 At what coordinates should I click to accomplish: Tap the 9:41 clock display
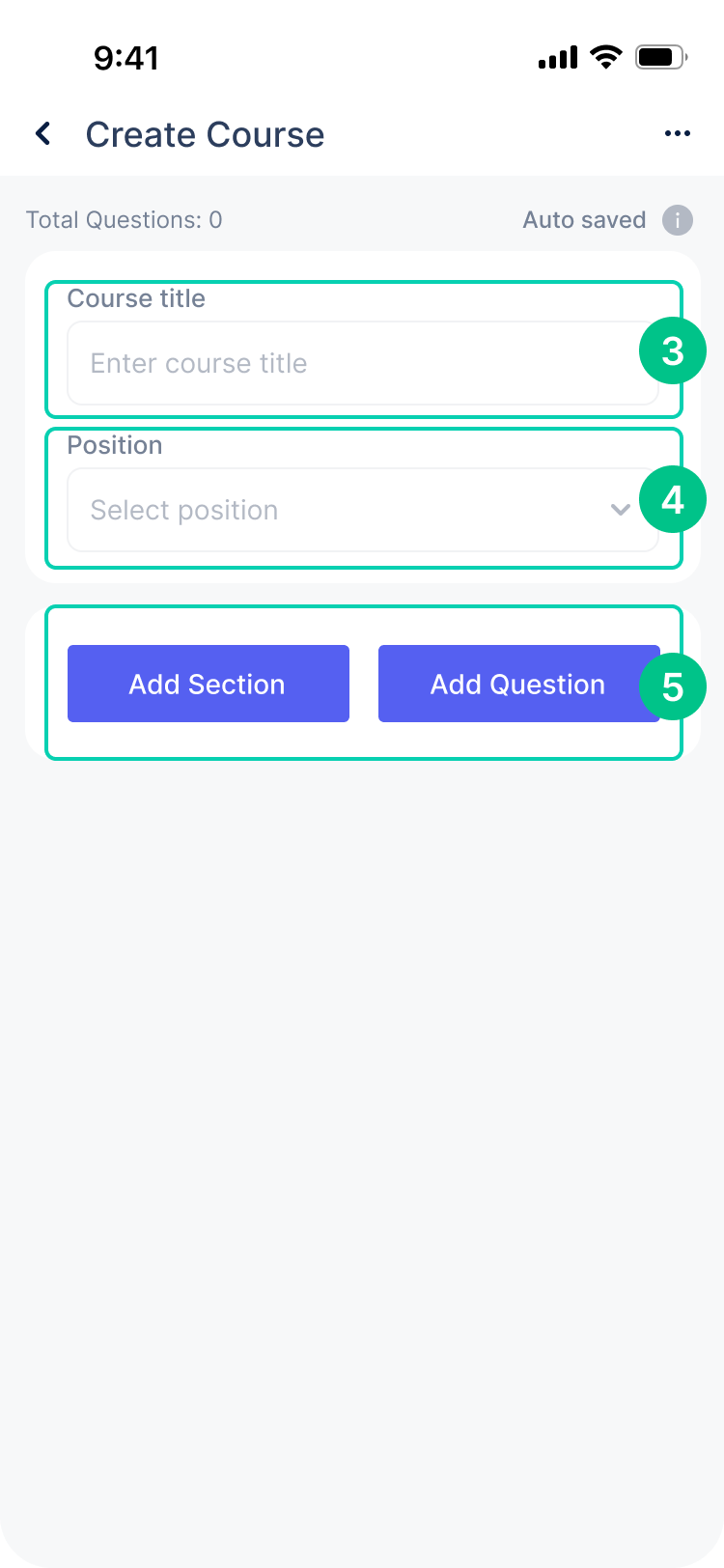click(126, 58)
